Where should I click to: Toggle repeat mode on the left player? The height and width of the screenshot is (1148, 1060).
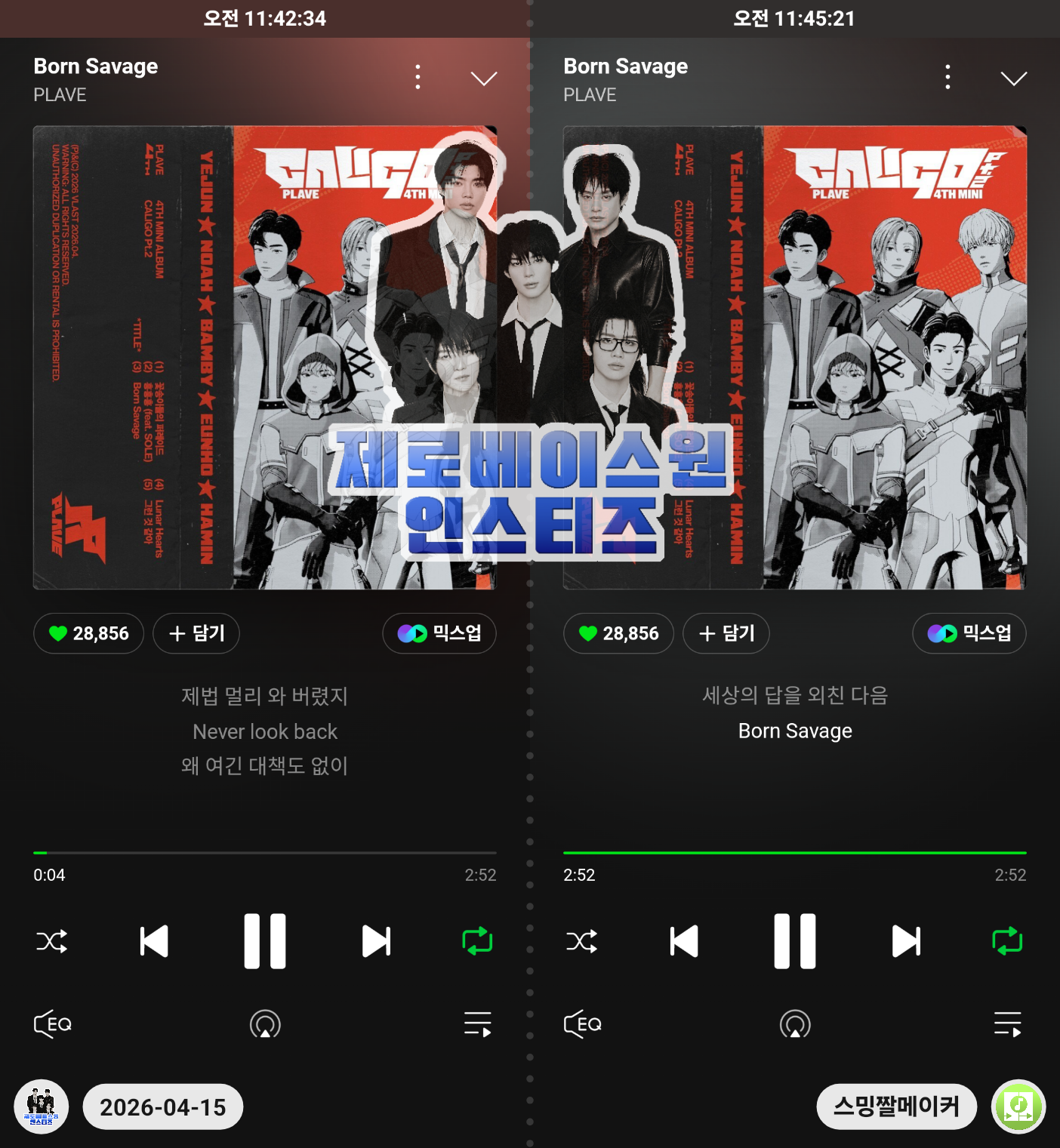pyautogui.click(x=477, y=941)
